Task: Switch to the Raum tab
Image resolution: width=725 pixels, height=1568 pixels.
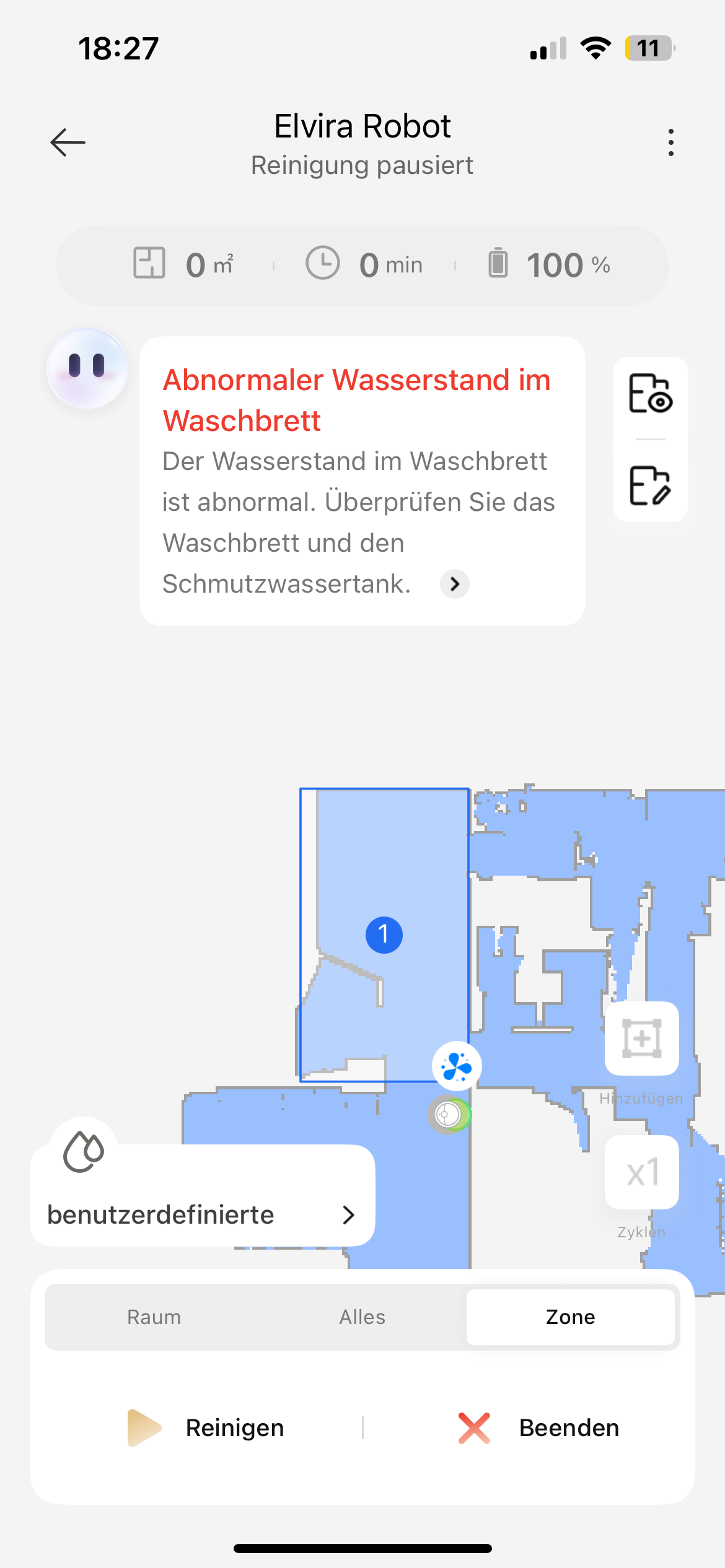Action: [x=154, y=1317]
